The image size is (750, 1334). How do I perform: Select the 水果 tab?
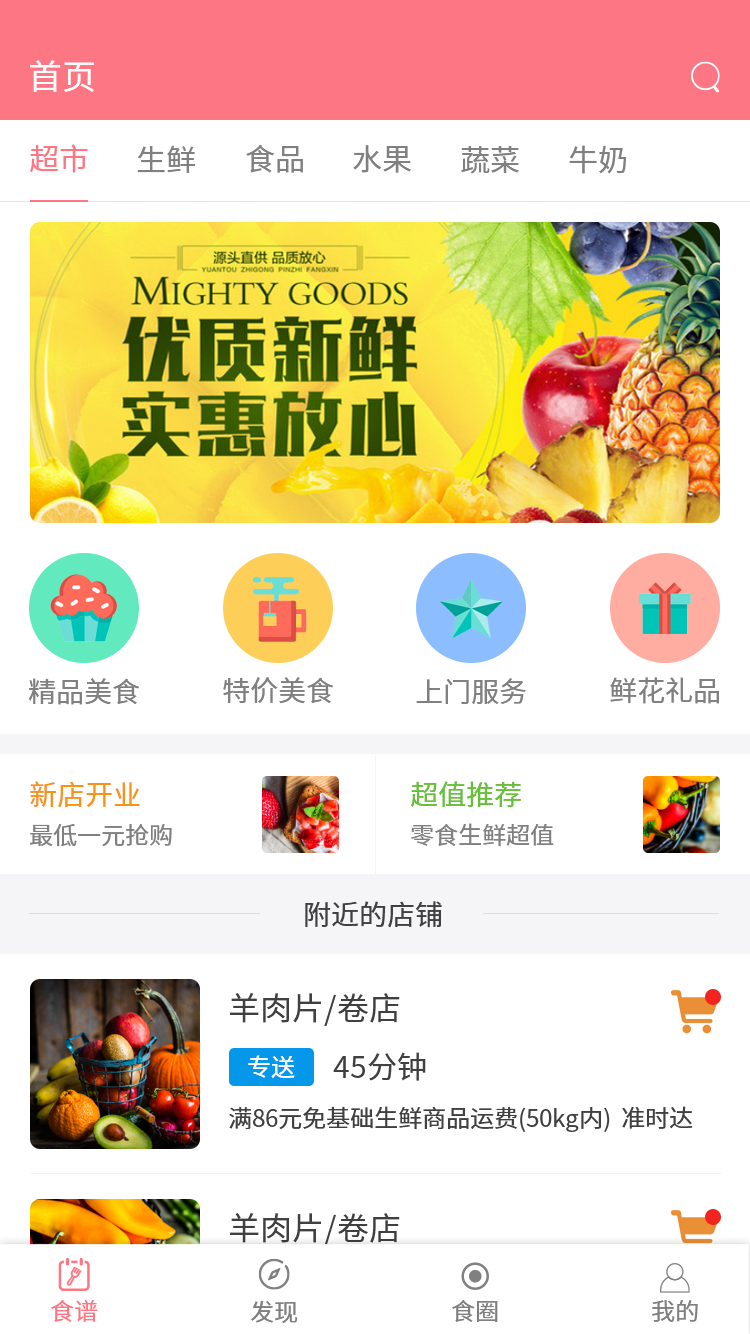pyautogui.click(x=382, y=160)
